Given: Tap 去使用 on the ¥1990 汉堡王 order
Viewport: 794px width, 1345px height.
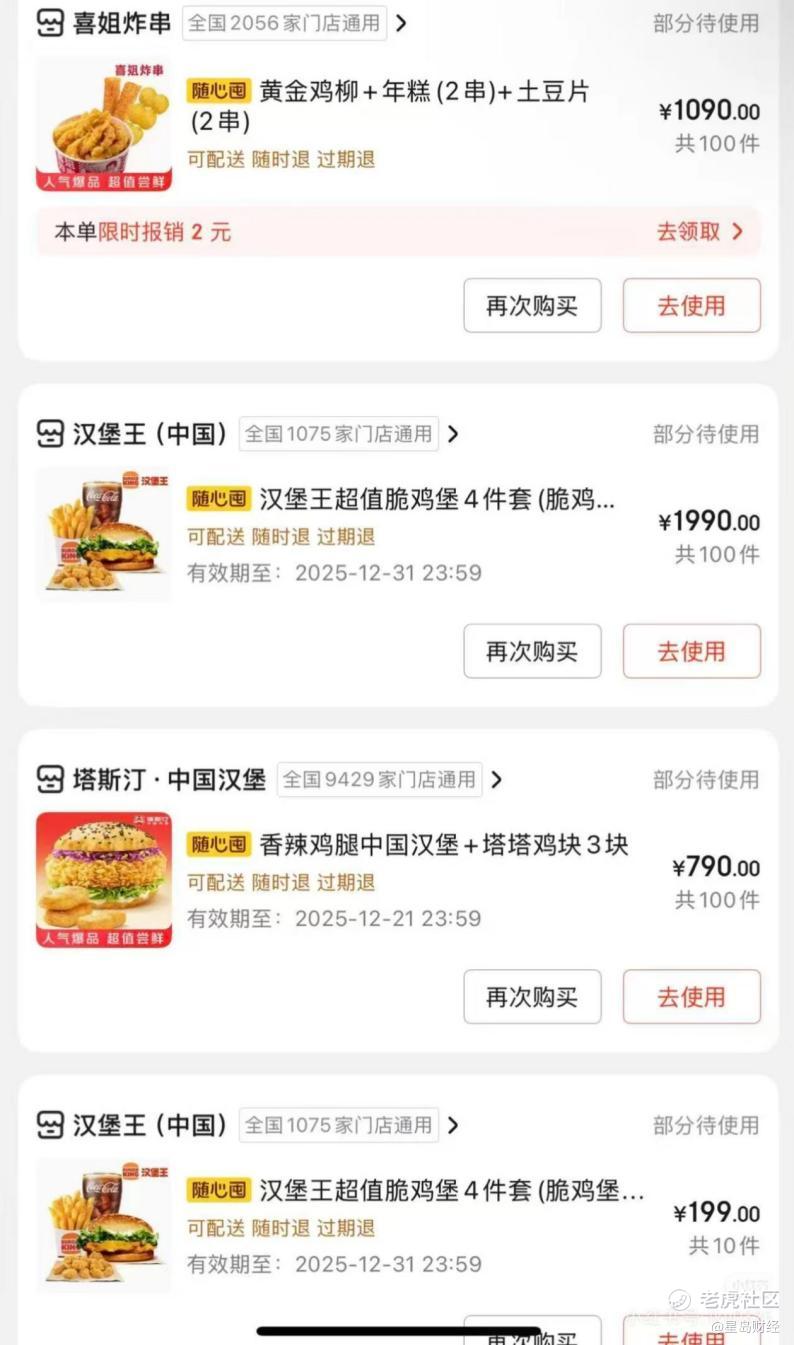Looking at the screenshot, I should [x=691, y=651].
